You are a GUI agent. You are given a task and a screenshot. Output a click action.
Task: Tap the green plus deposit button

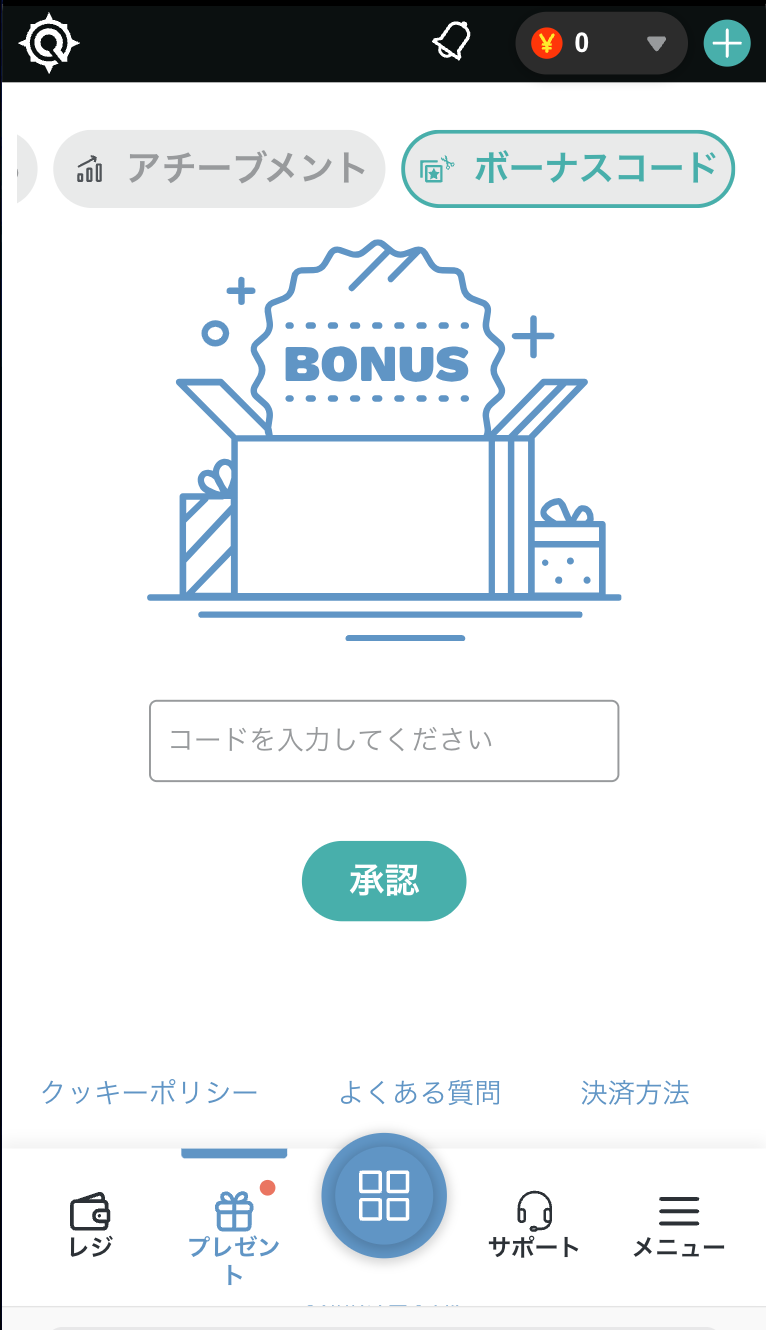click(x=727, y=43)
